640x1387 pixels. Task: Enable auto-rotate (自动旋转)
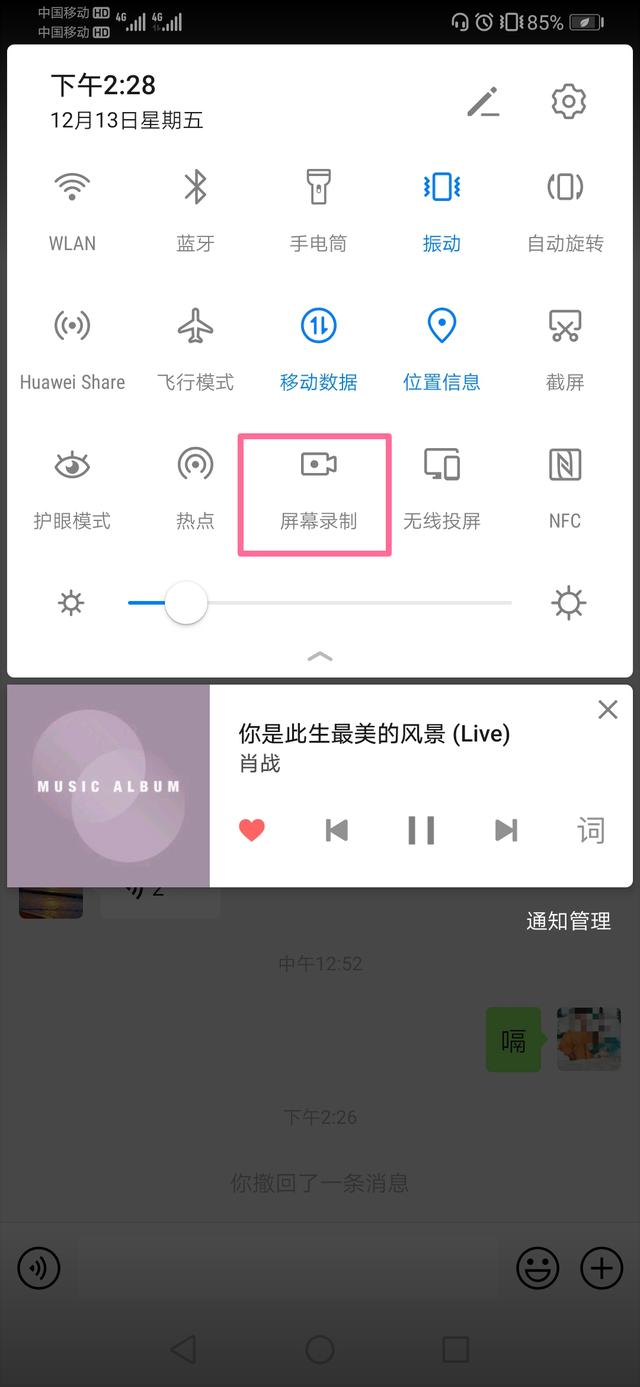click(565, 187)
